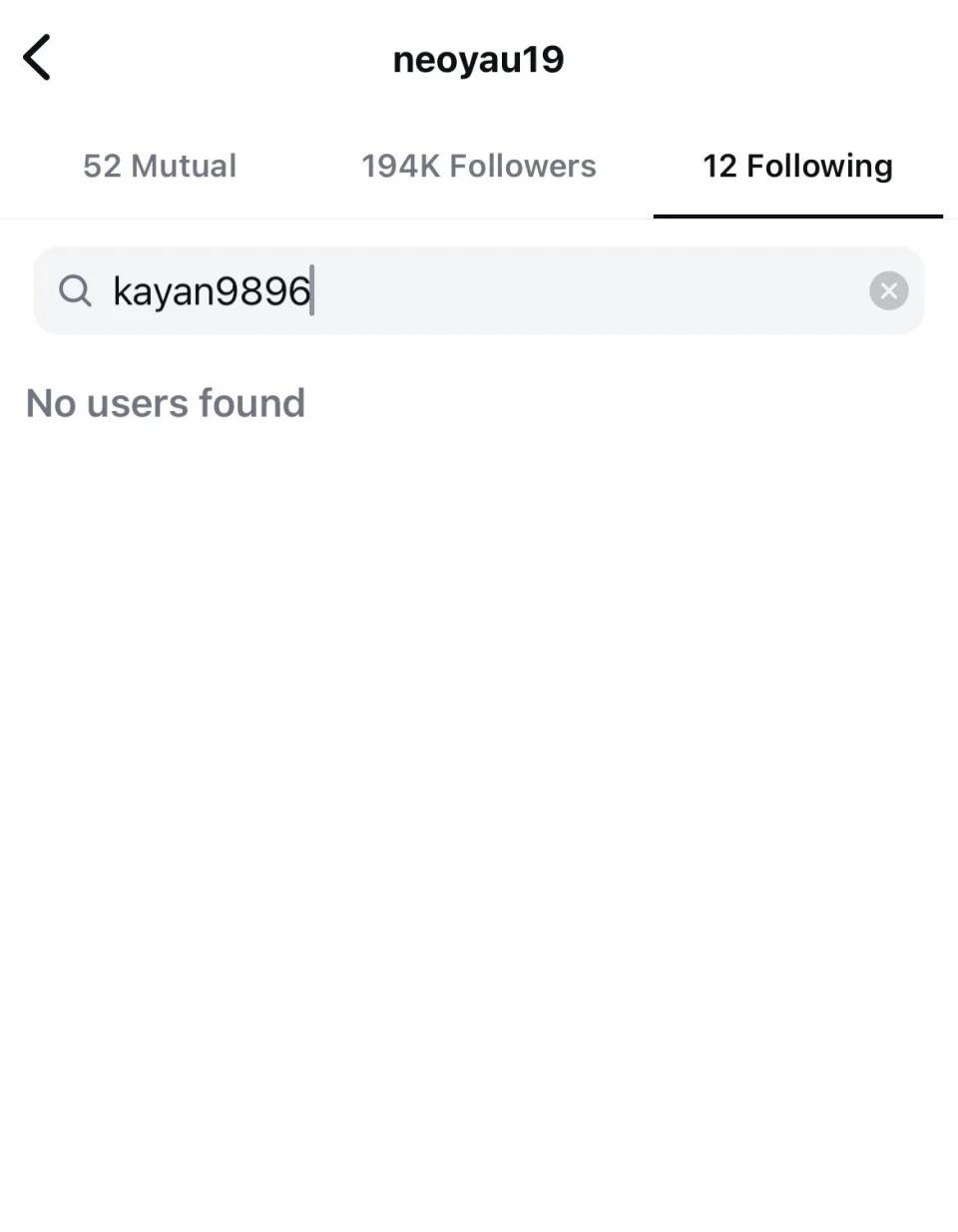
Task: Clear the search text with the X
Action: coord(888,291)
